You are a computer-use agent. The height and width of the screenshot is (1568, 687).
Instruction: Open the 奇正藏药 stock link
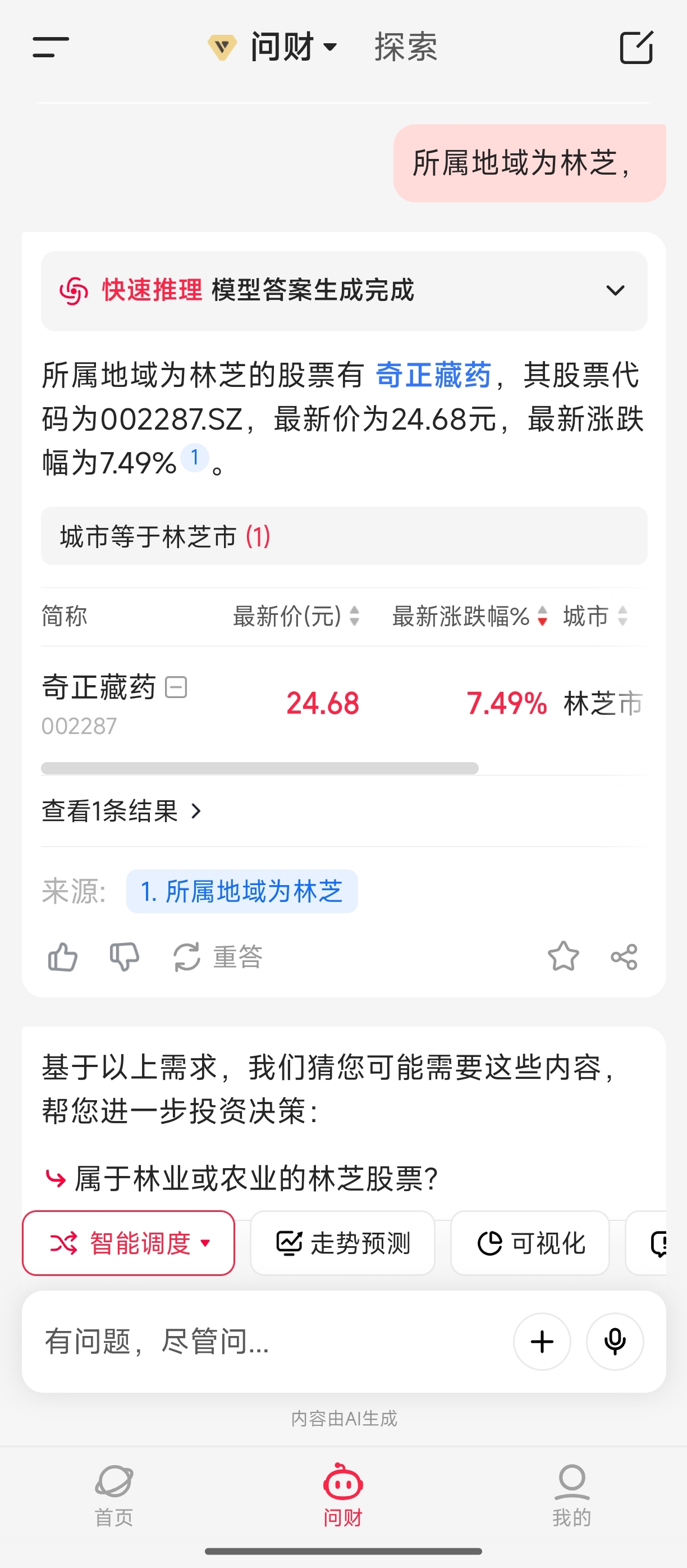(433, 375)
